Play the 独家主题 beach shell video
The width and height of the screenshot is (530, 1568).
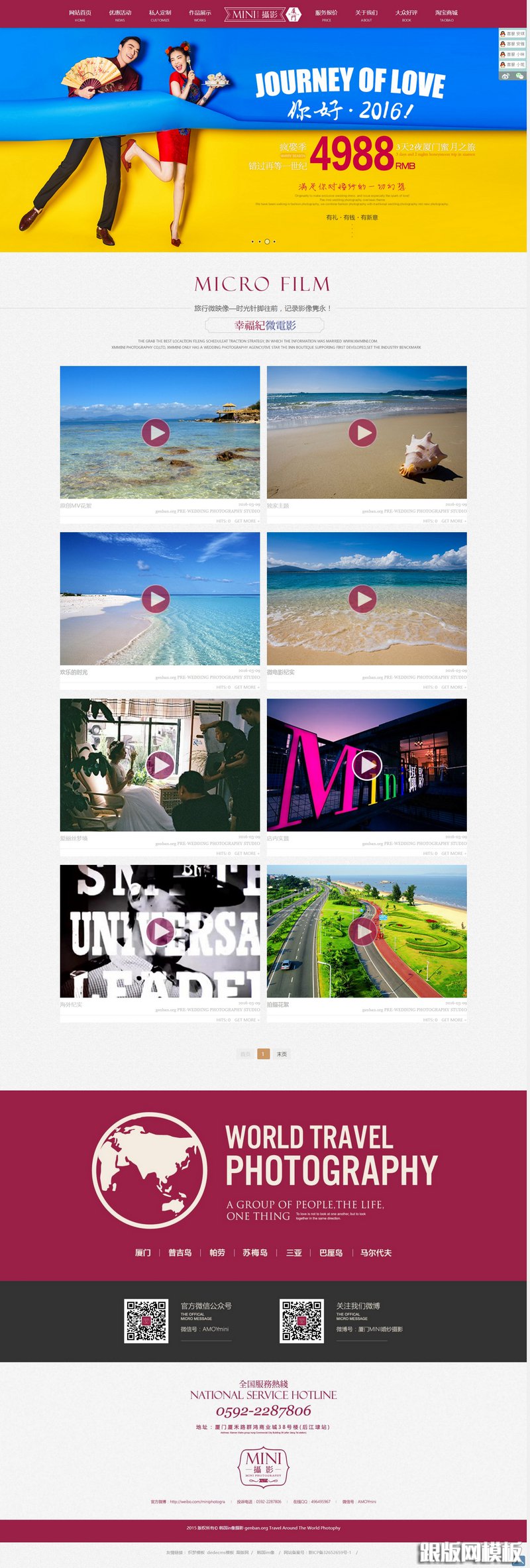[362, 433]
